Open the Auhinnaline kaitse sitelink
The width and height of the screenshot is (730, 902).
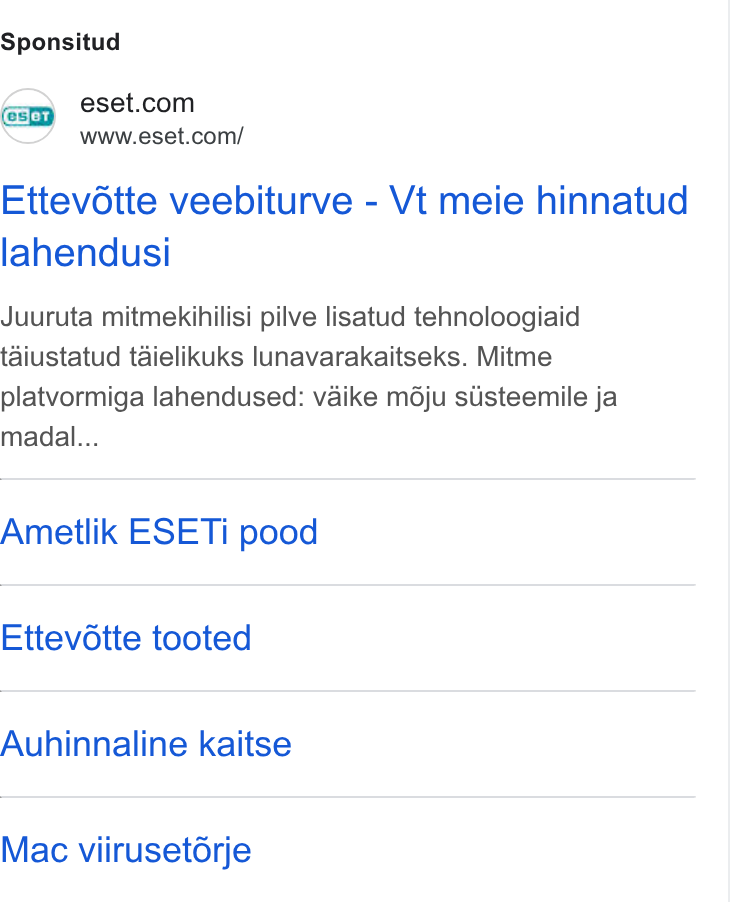coord(146,744)
